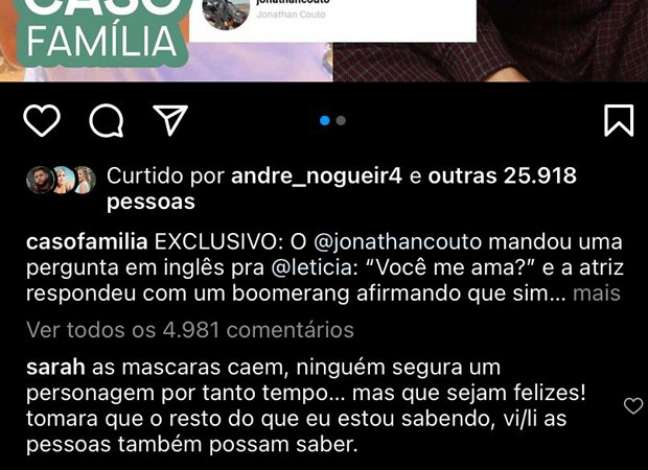Screen dimensions: 648x470
Task: Open andre_nogueir4's profile from likes
Action: 316,177
